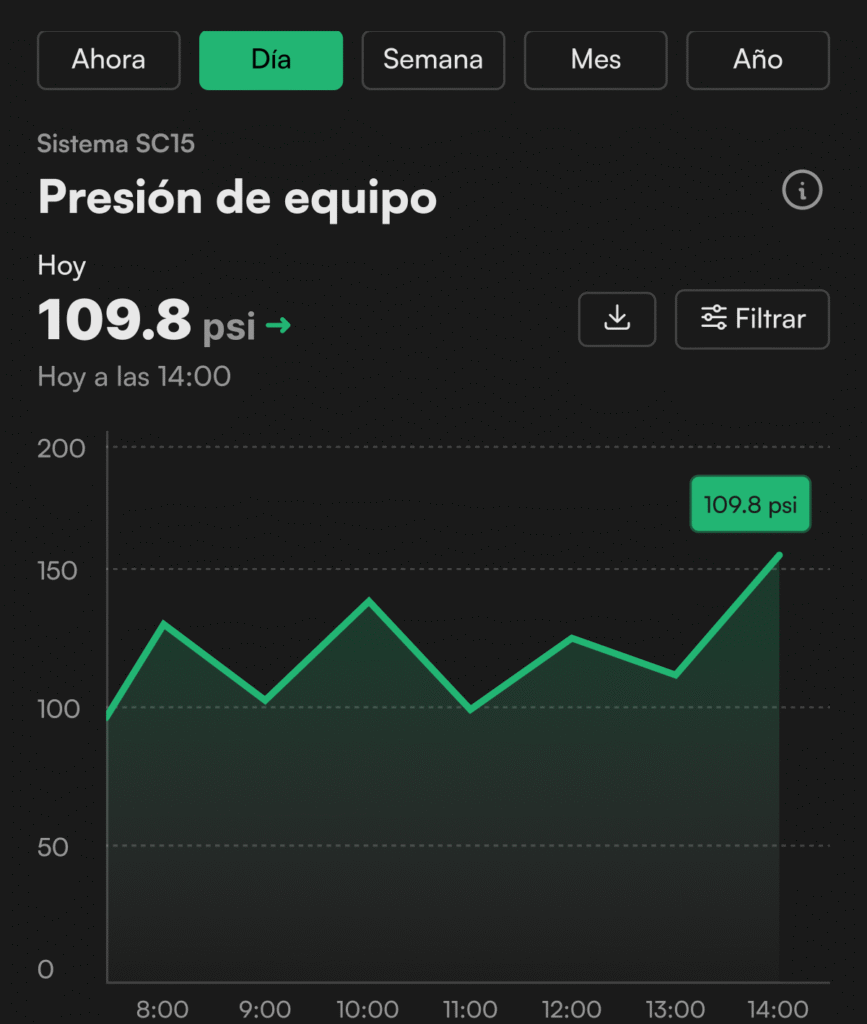
Task: Switch to the Ahora time range
Action: (108, 60)
